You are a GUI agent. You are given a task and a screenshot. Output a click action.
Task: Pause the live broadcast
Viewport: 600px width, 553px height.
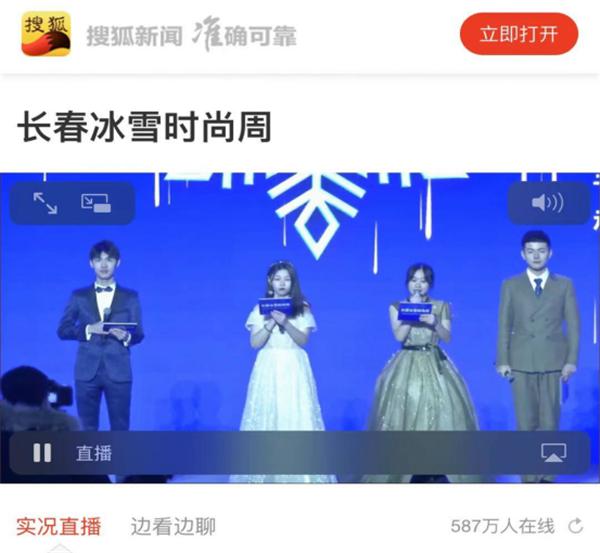tap(42, 453)
